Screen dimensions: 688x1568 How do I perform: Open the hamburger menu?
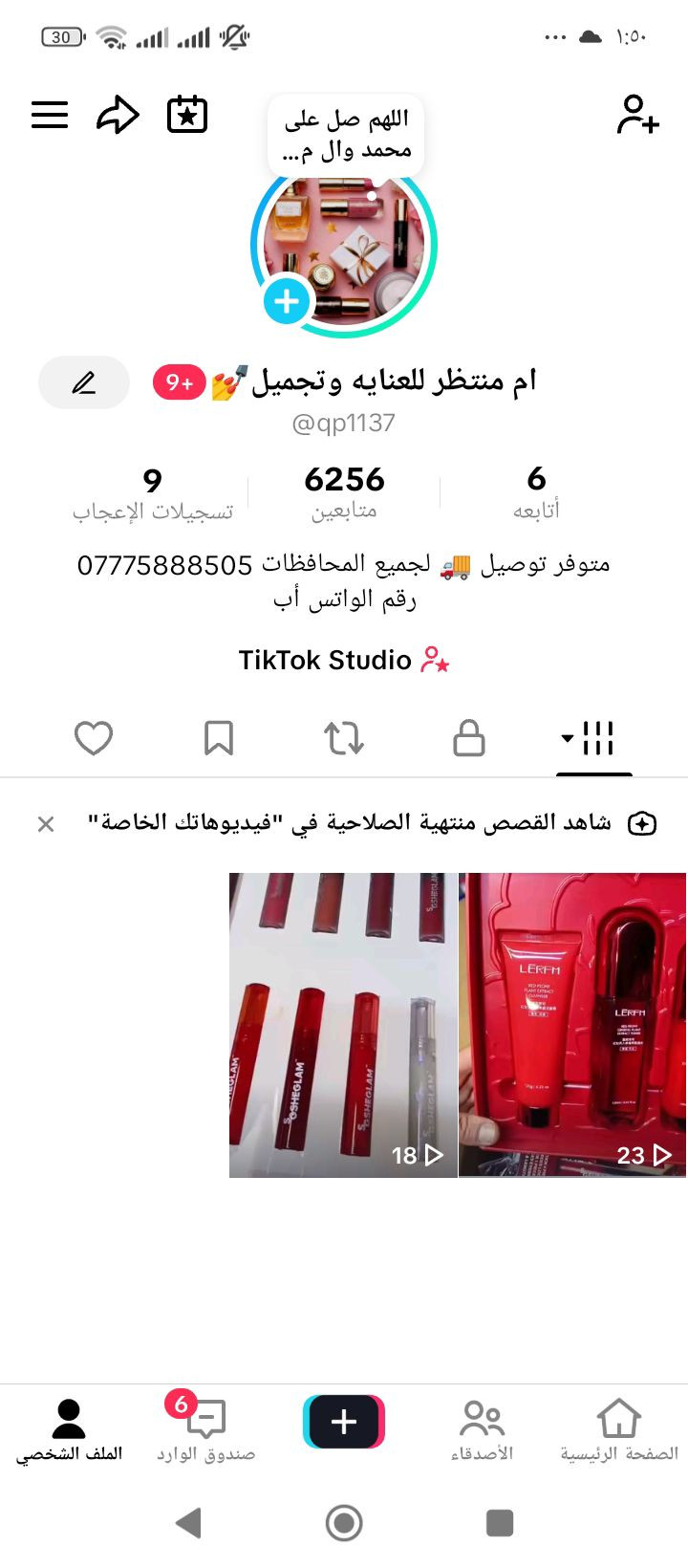(x=50, y=115)
